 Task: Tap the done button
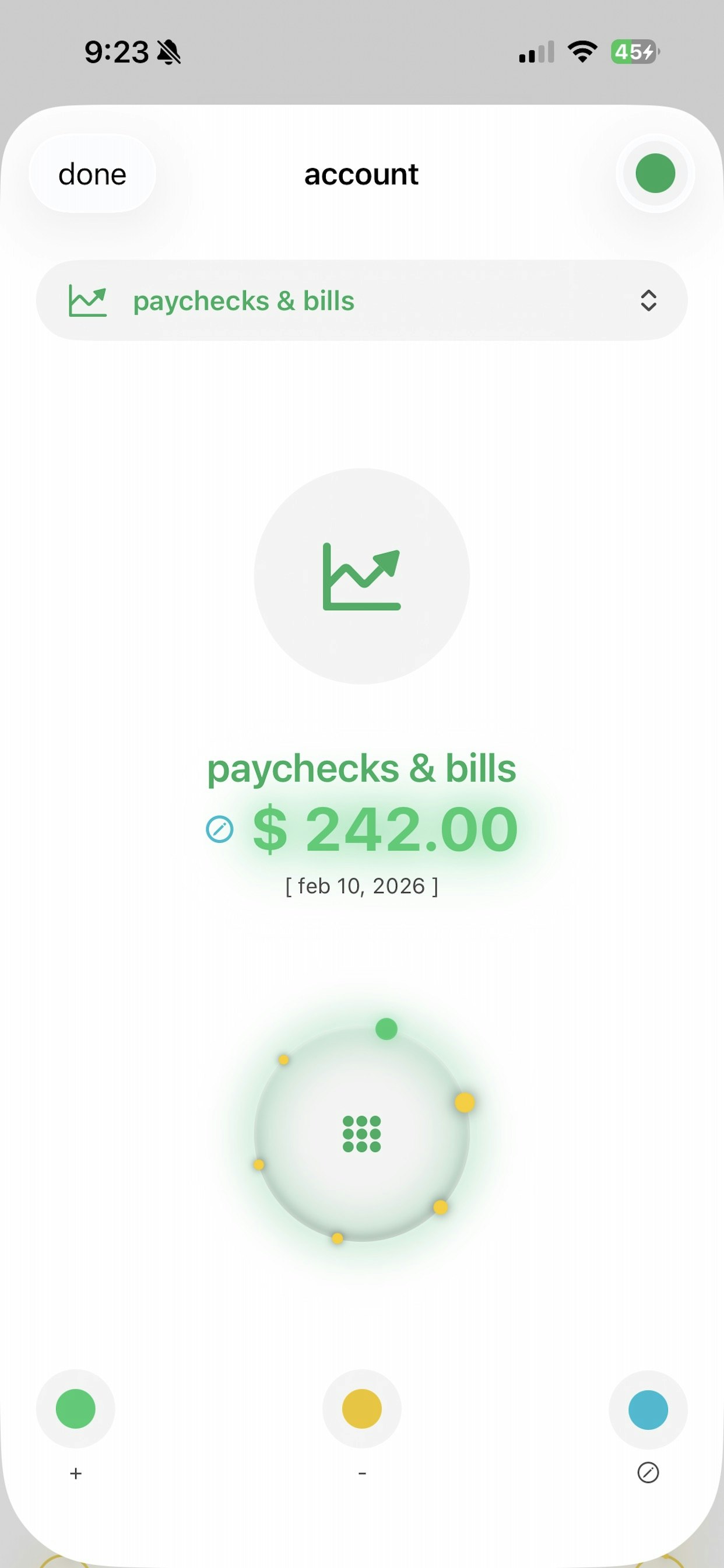93,174
